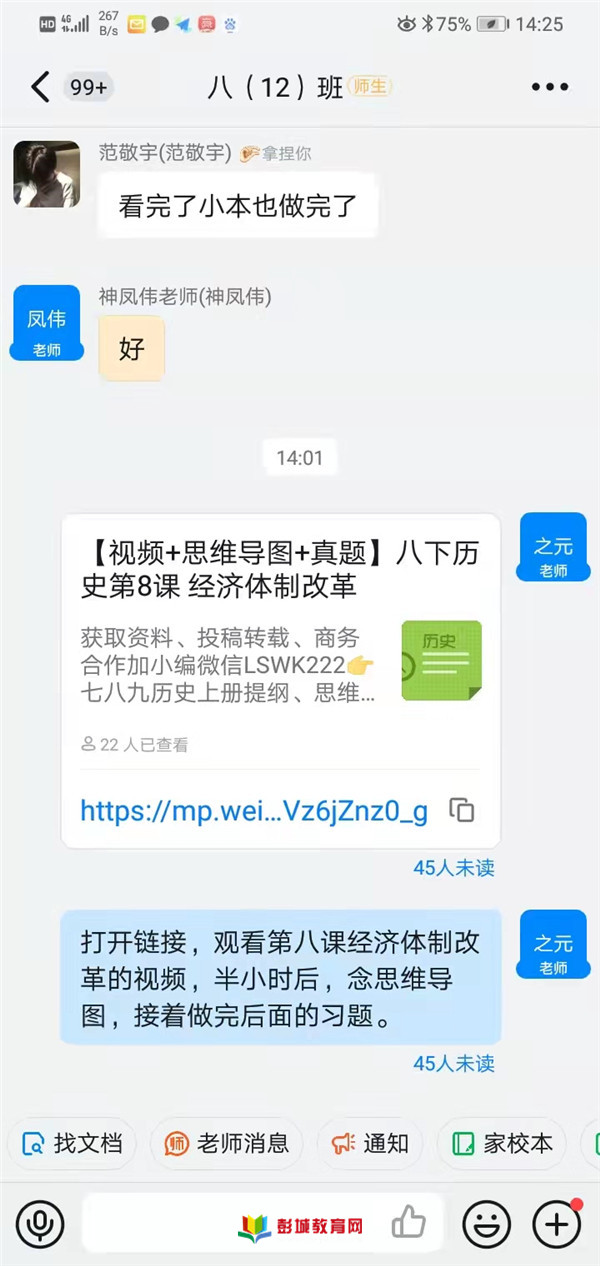Screen dimensions: 600x1266
Task: Tap the 找文档 shortcut chip
Action: [72, 1144]
